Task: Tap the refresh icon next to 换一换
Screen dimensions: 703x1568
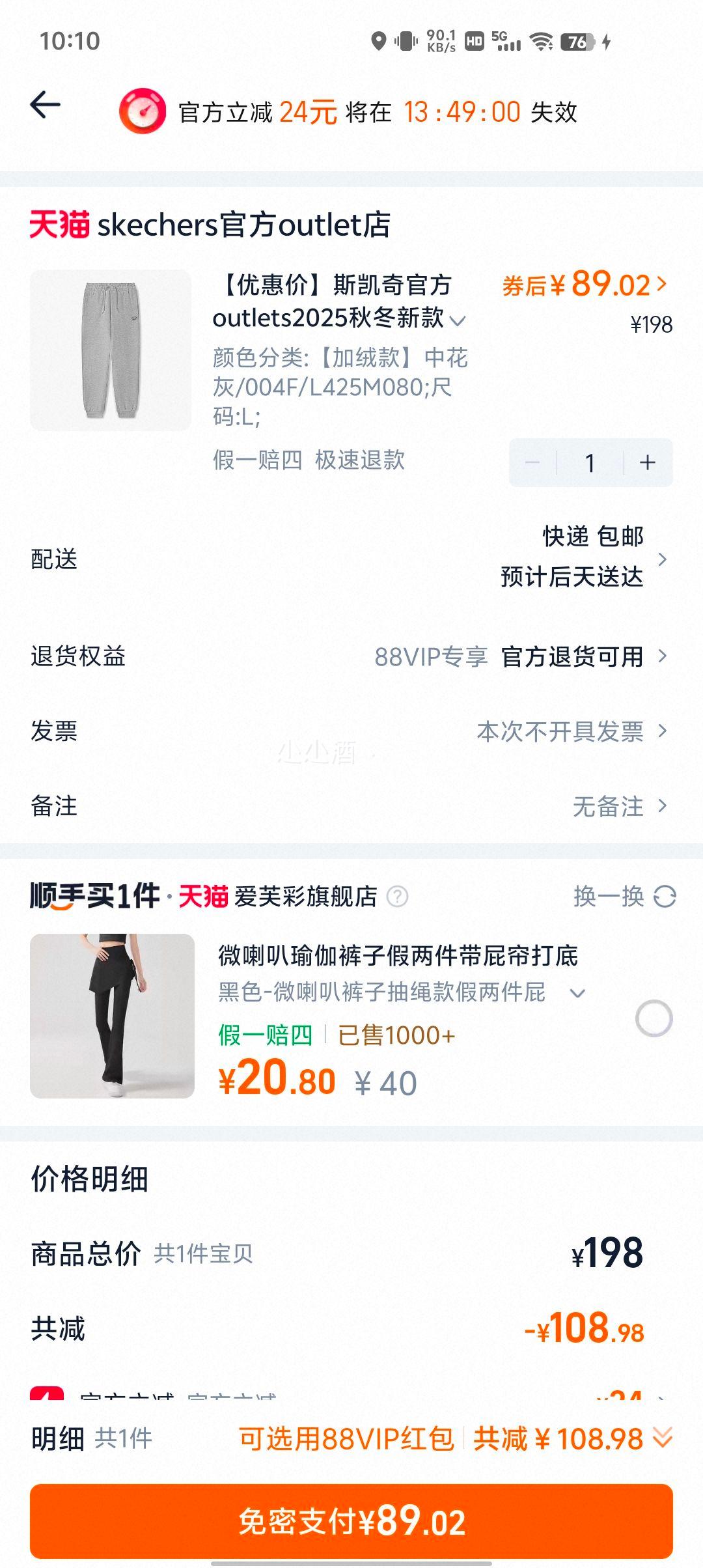Action: pyautogui.click(x=665, y=897)
